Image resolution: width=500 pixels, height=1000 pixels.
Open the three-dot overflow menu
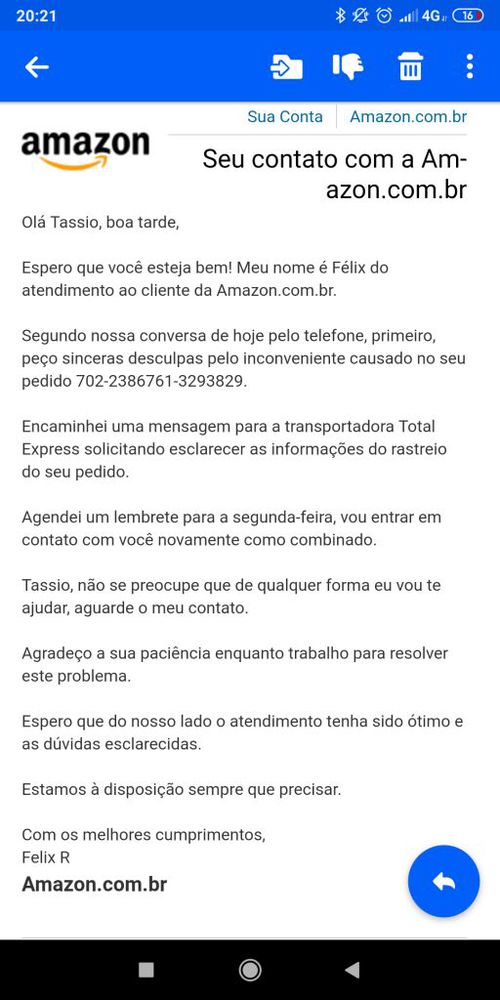[x=469, y=66]
